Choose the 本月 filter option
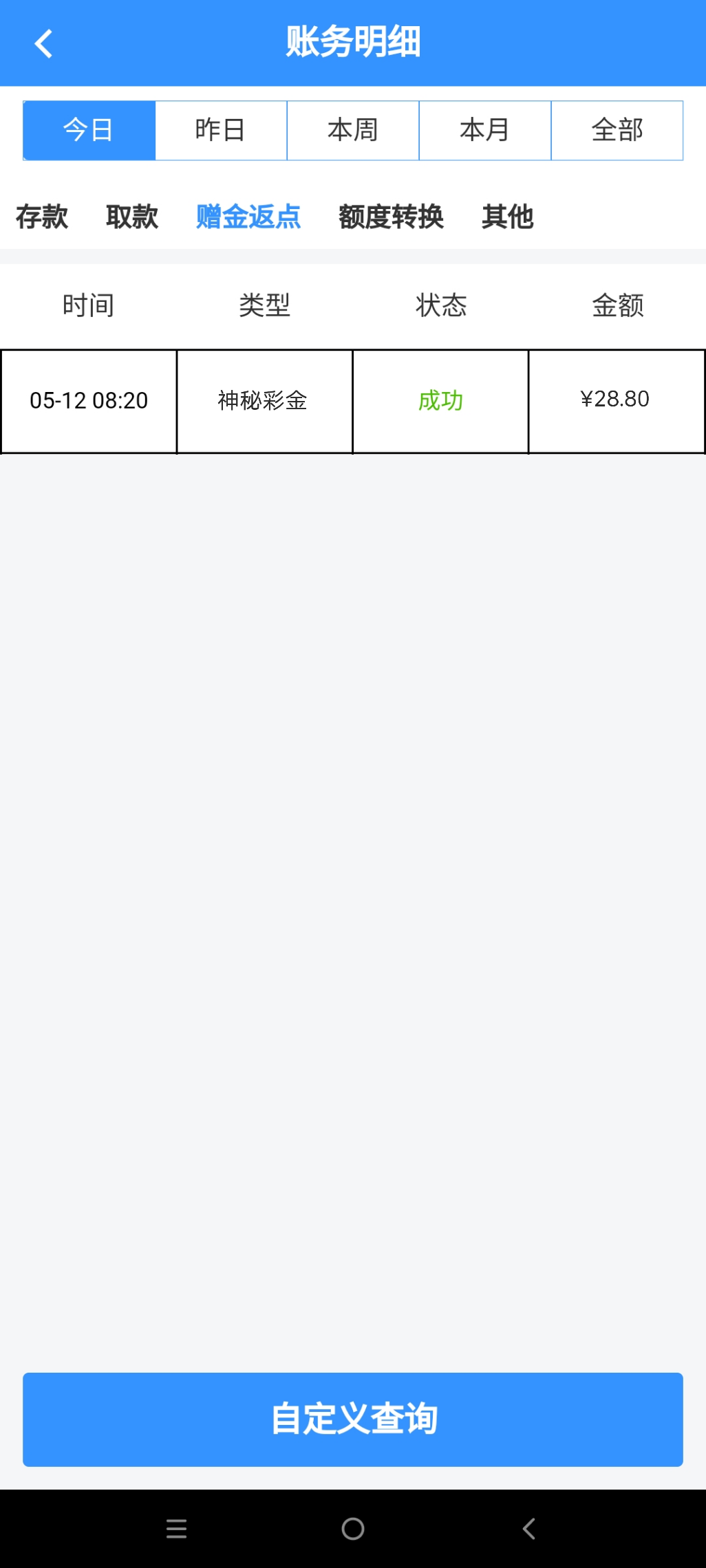The height and width of the screenshot is (1568, 706). [x=484, y=130]
